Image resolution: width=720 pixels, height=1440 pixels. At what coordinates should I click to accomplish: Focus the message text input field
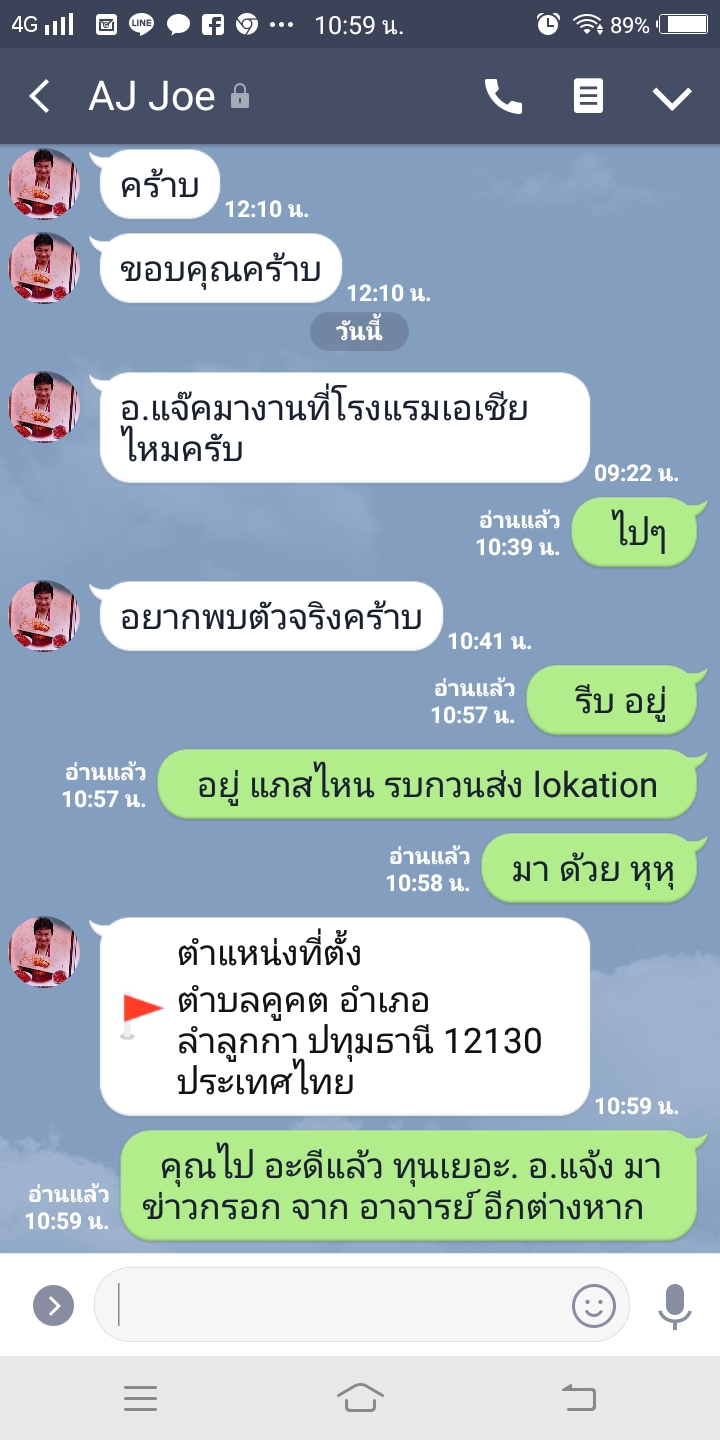(340, 1305)
